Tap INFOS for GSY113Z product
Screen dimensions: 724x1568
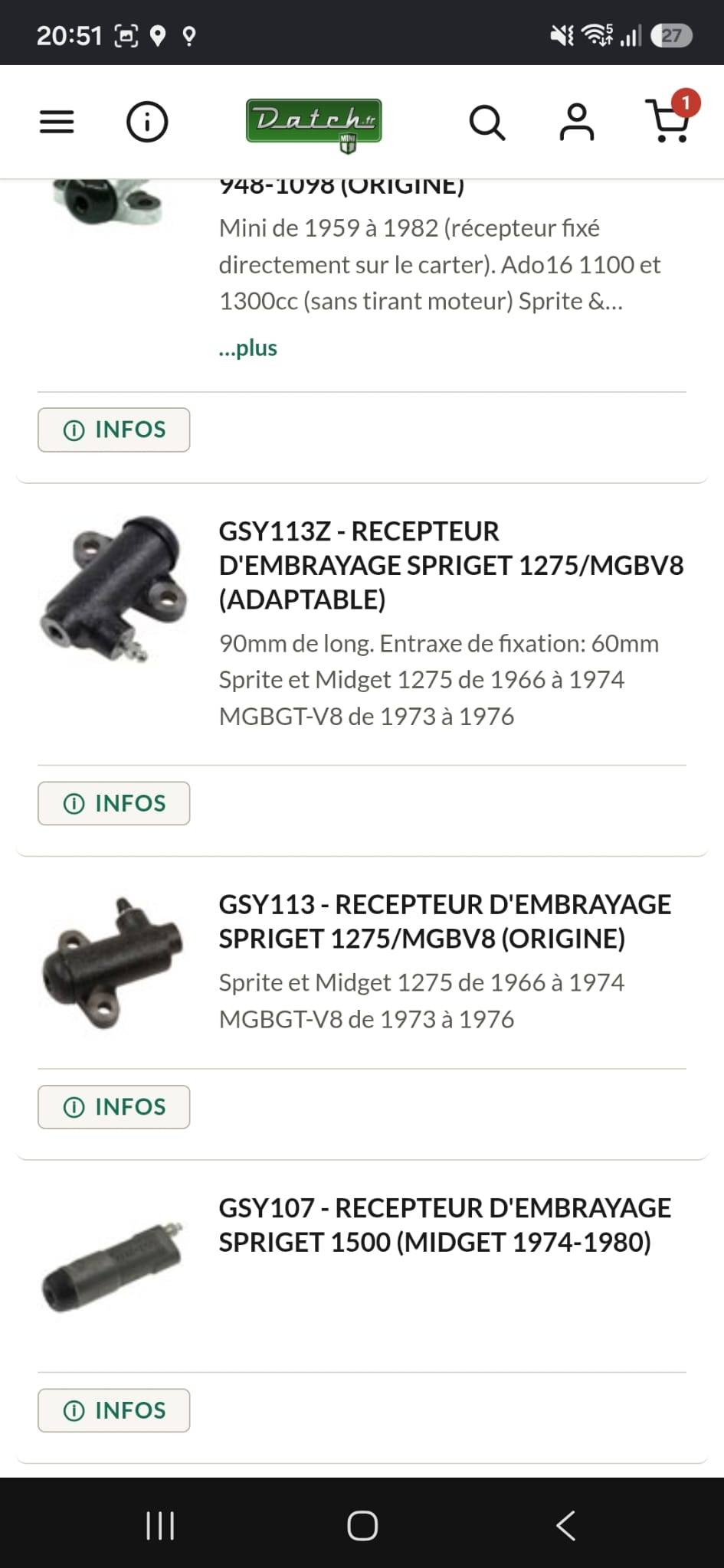(x=114, y=803)
